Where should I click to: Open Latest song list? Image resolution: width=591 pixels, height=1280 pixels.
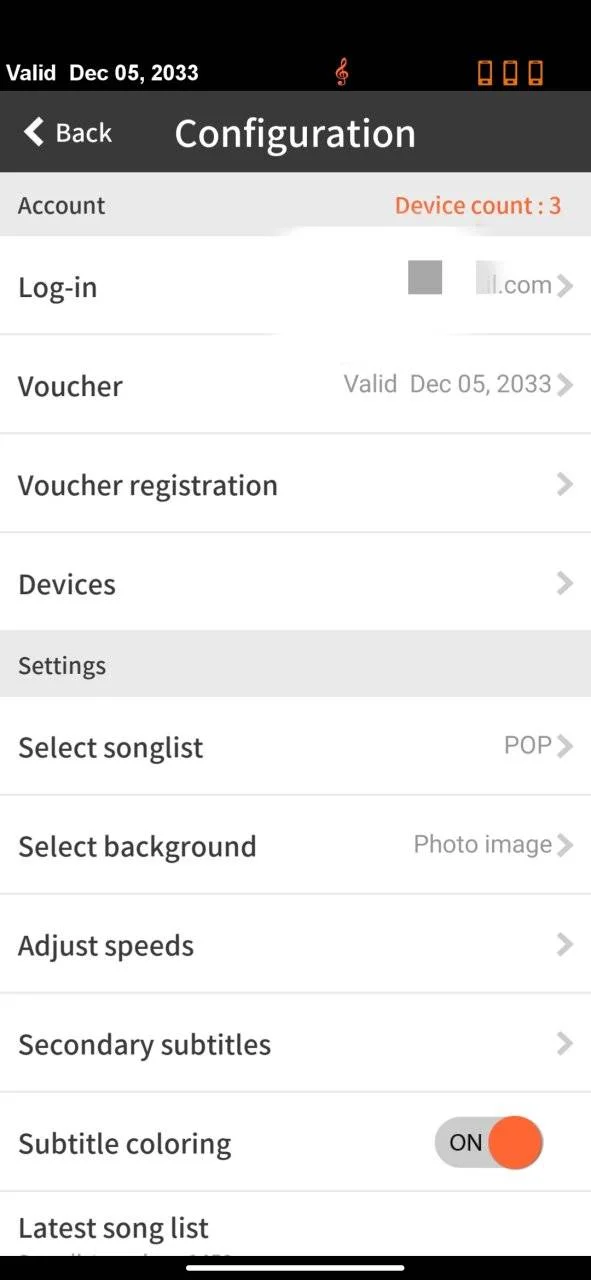pyautogui.click(x=295, y=1224)
